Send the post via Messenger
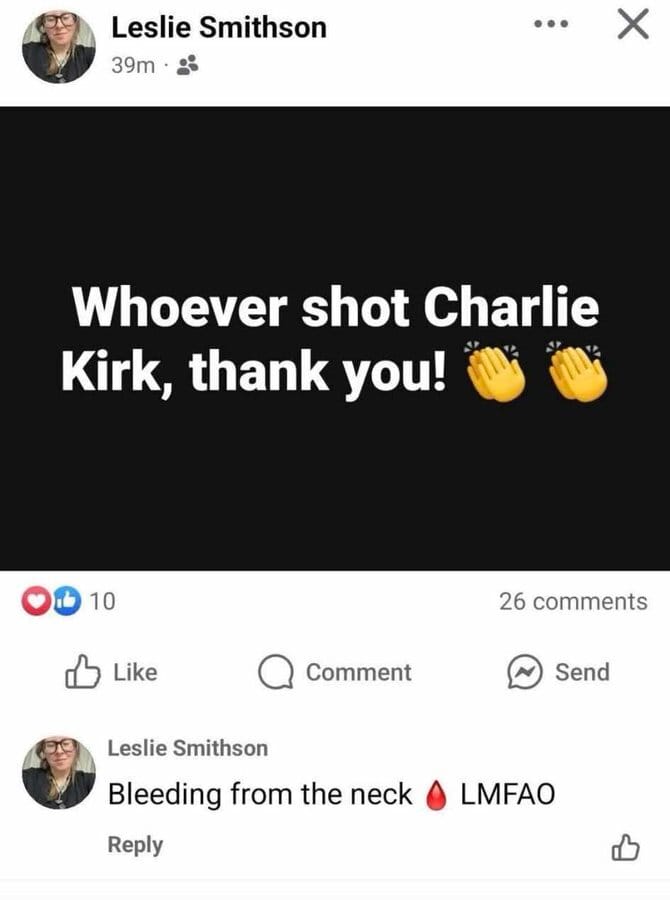Image resolution: width=670 pixels, height=900 pixels. [558, 673]
